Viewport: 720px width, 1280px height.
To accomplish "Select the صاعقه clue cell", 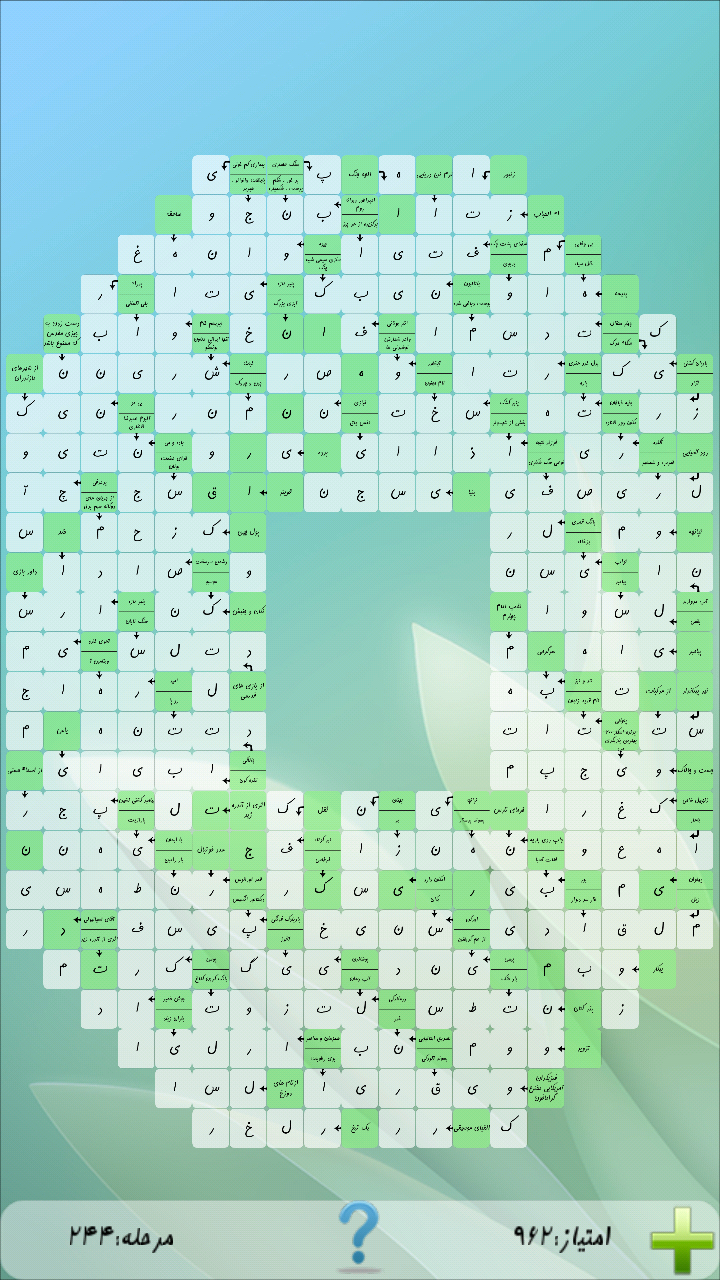I will tap(174, 214).
